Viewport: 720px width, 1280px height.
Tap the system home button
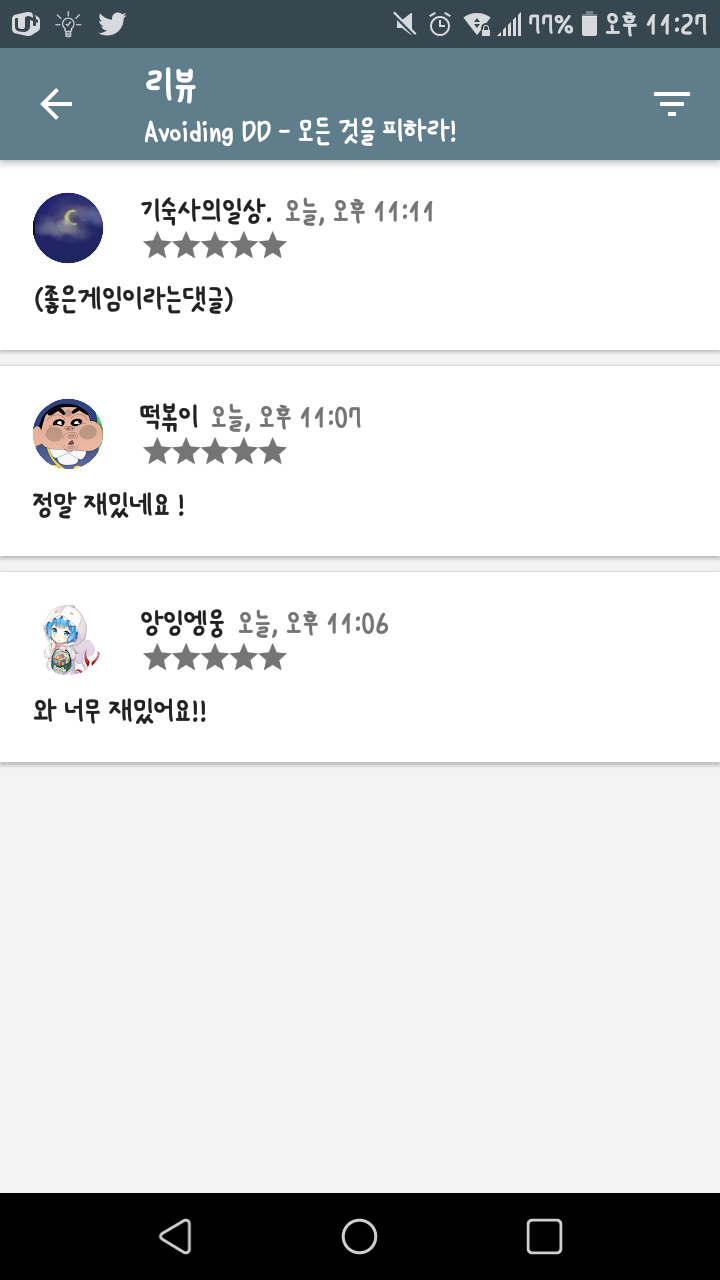coord(359,1236)
